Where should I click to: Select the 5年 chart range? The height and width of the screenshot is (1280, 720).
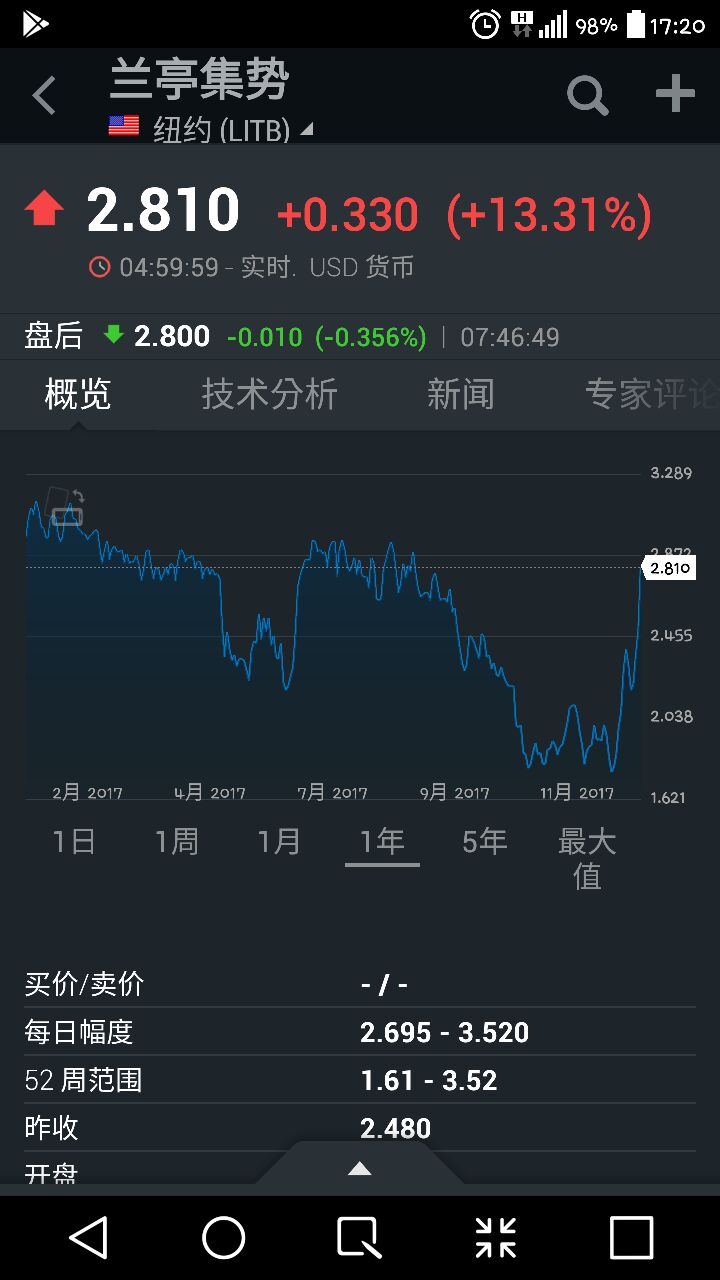[x=485, y=842]
